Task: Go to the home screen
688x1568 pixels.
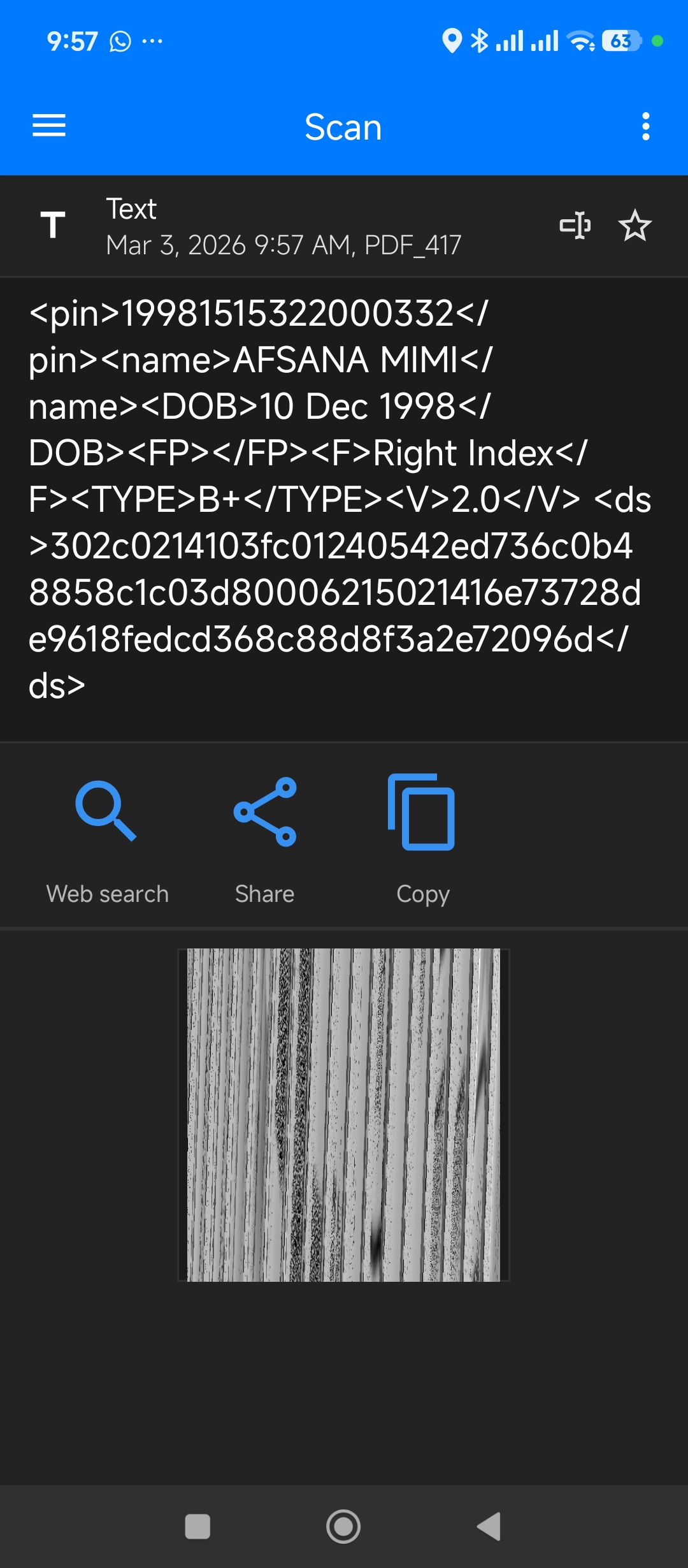Action: 343,1527
